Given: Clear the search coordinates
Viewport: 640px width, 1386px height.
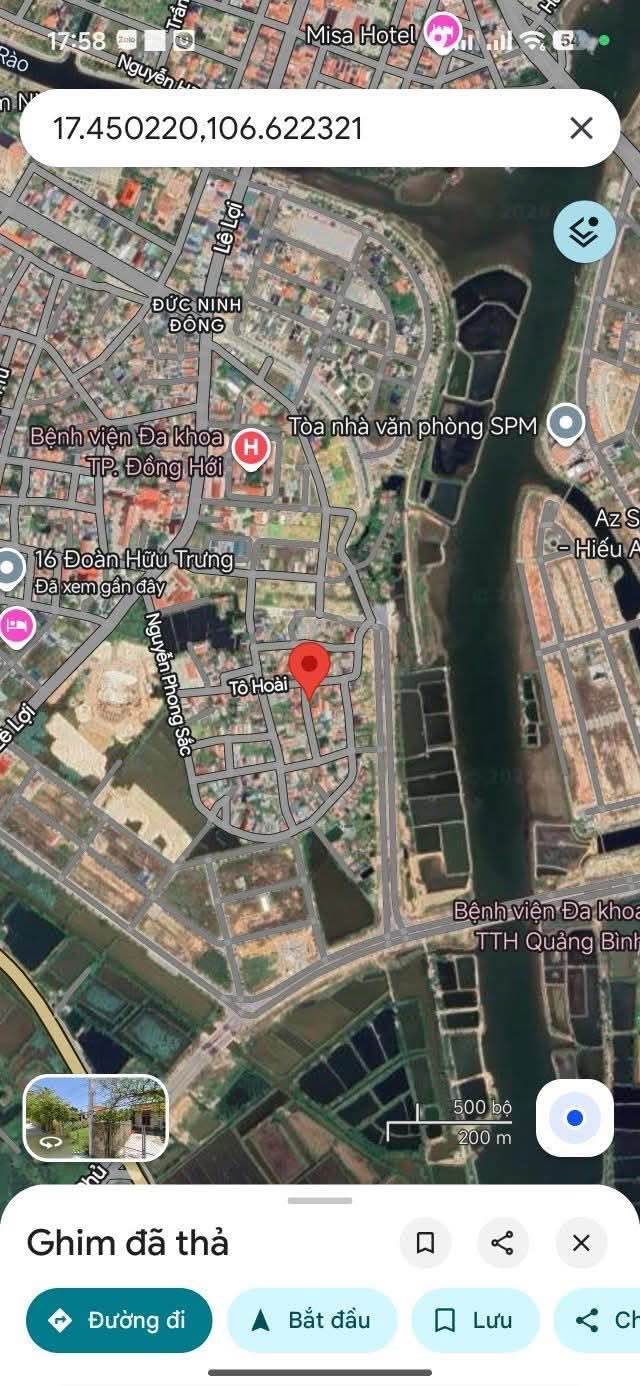Looking at the screenshot, I should tap(581, 128).
